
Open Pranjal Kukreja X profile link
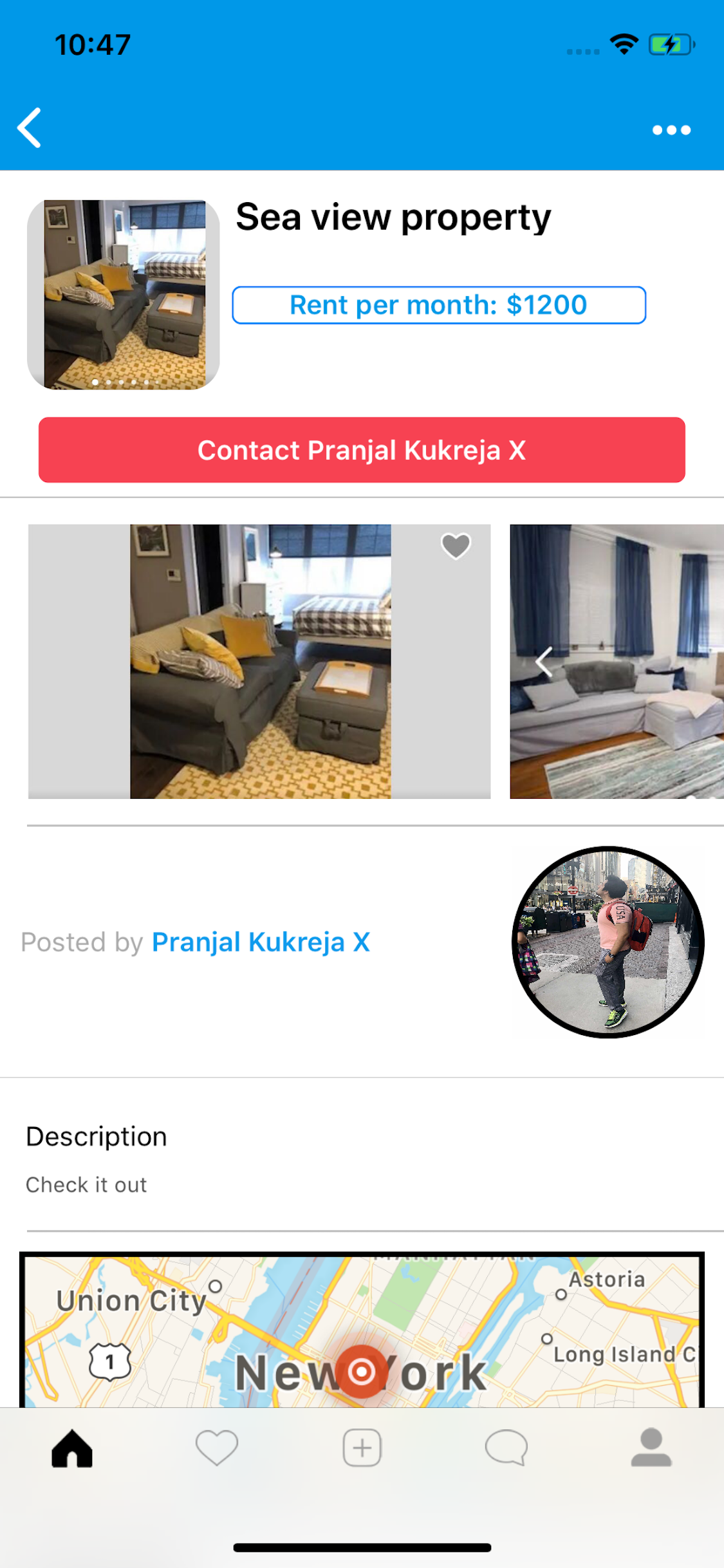point(261,942)
